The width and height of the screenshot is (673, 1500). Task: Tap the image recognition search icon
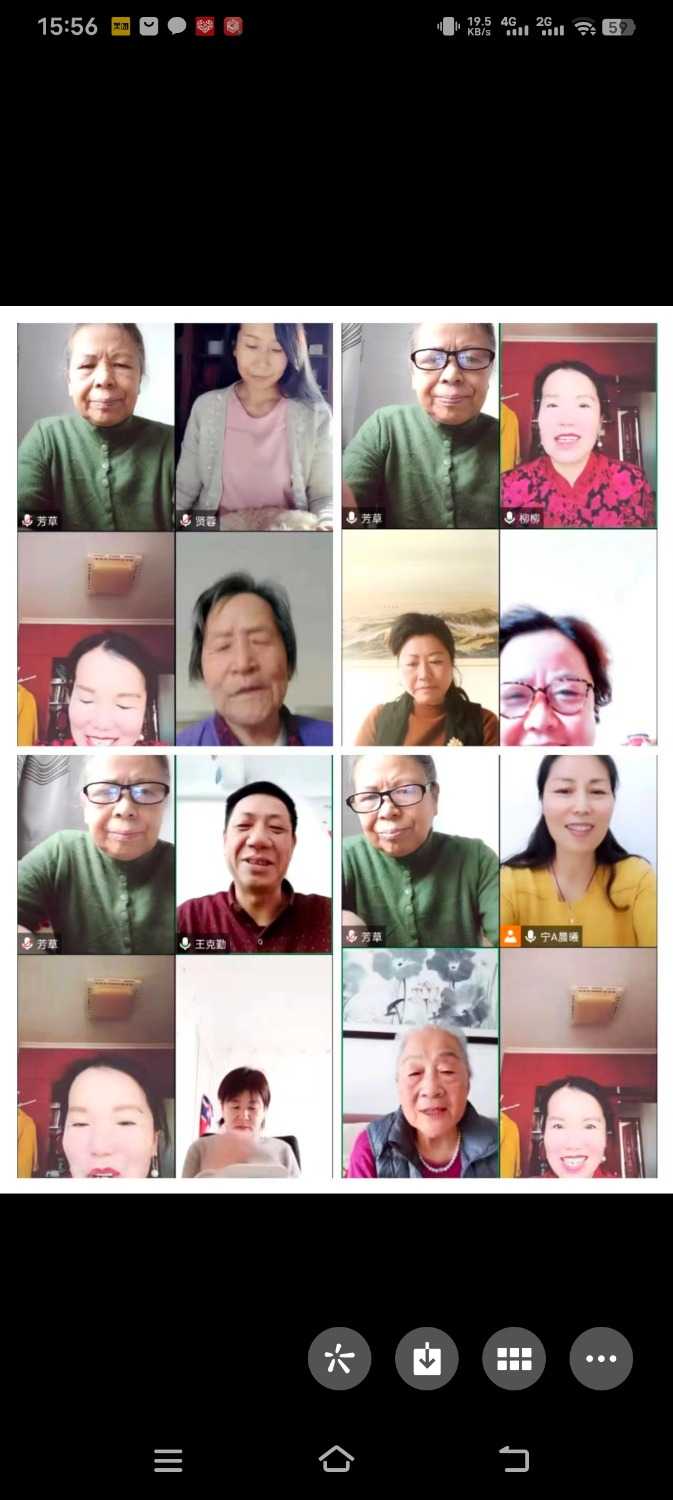340,1358
